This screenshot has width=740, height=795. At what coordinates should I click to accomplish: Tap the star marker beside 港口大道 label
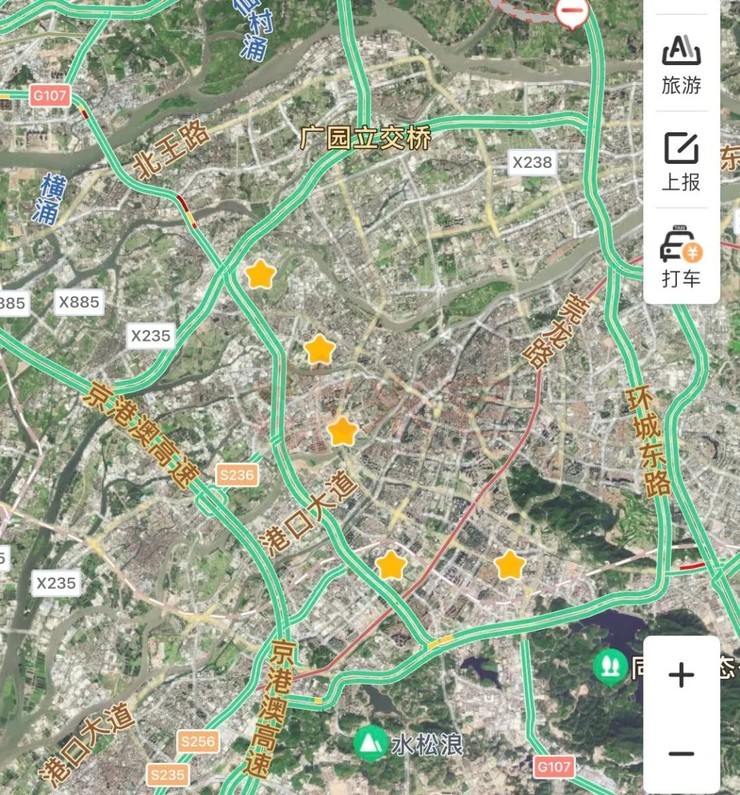[x=342, y=431]
